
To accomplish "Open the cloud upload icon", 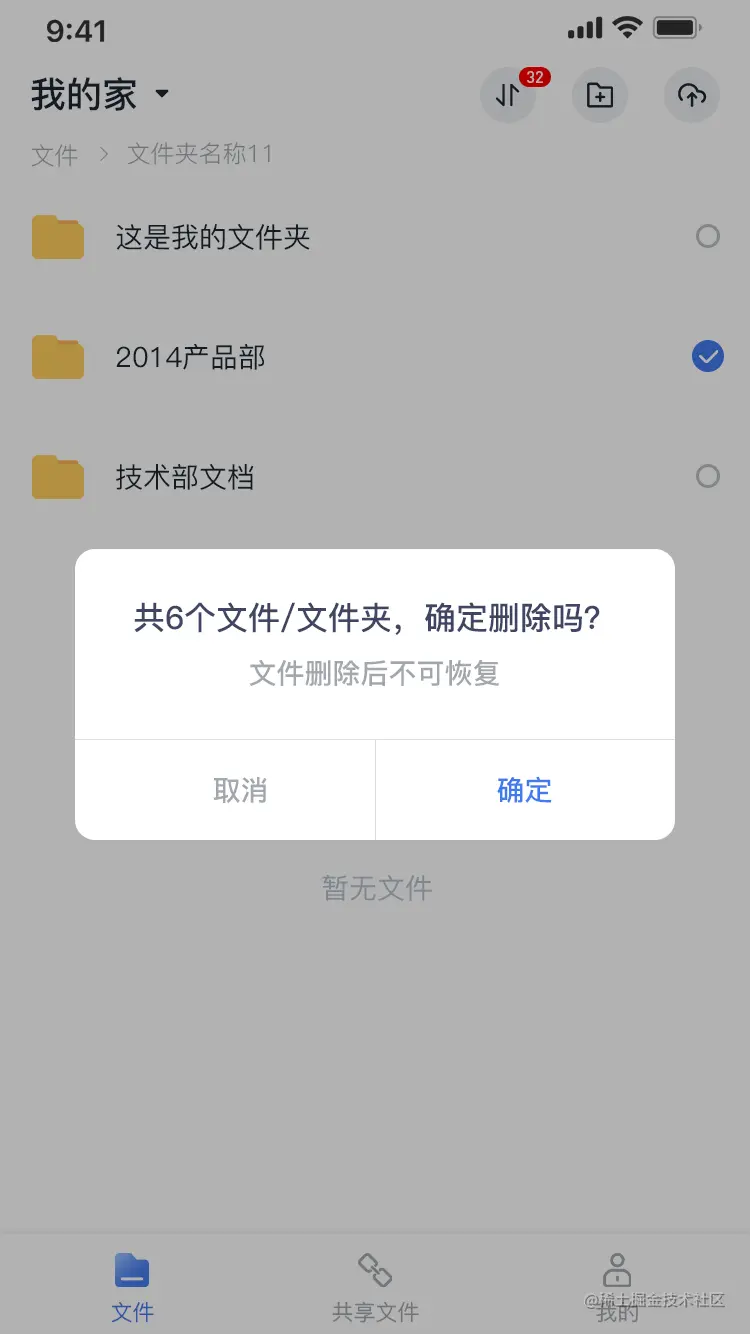I will (x=692, y=96).
